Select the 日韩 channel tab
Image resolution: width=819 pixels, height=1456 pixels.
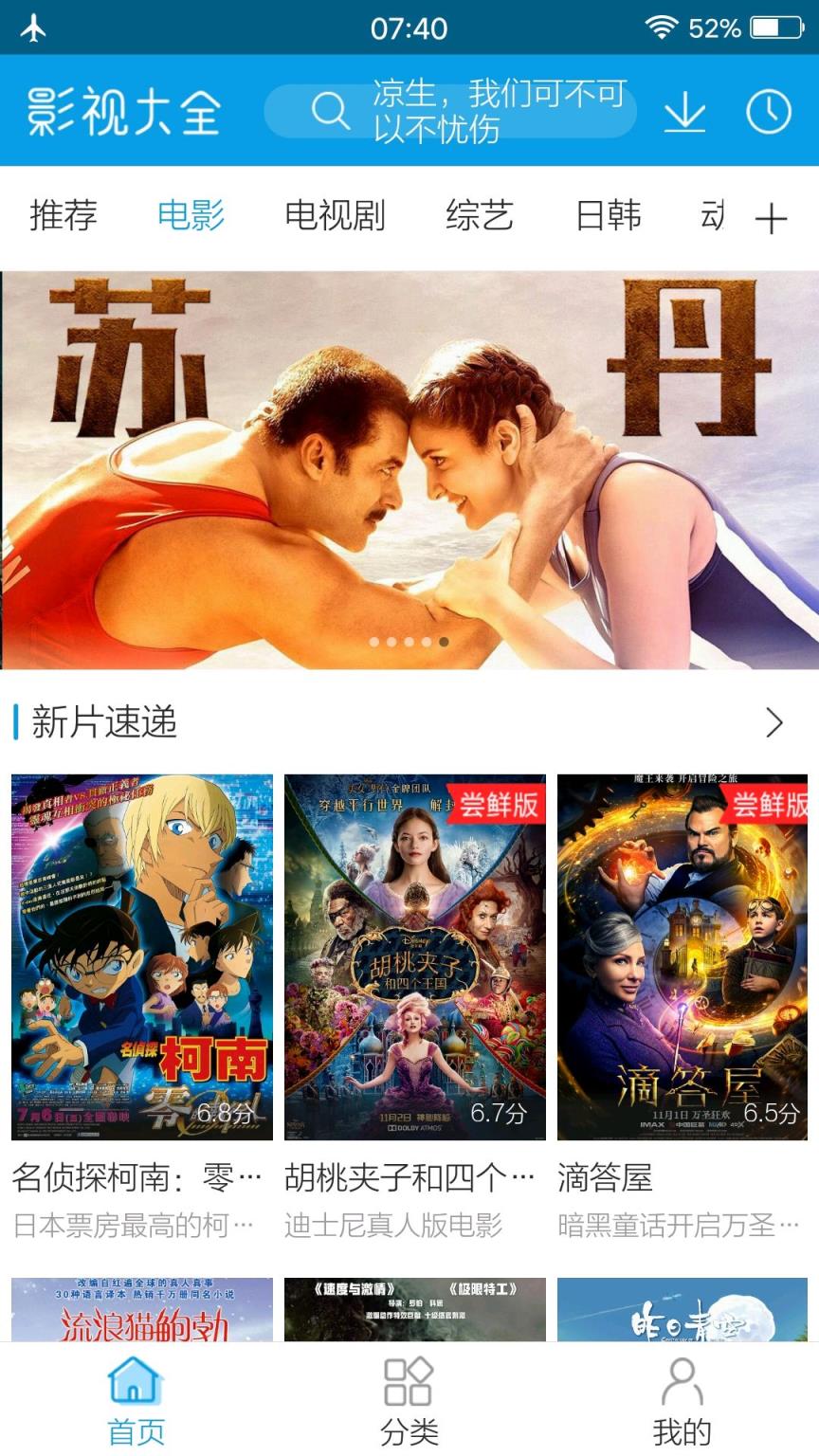[x=606, y=216]
